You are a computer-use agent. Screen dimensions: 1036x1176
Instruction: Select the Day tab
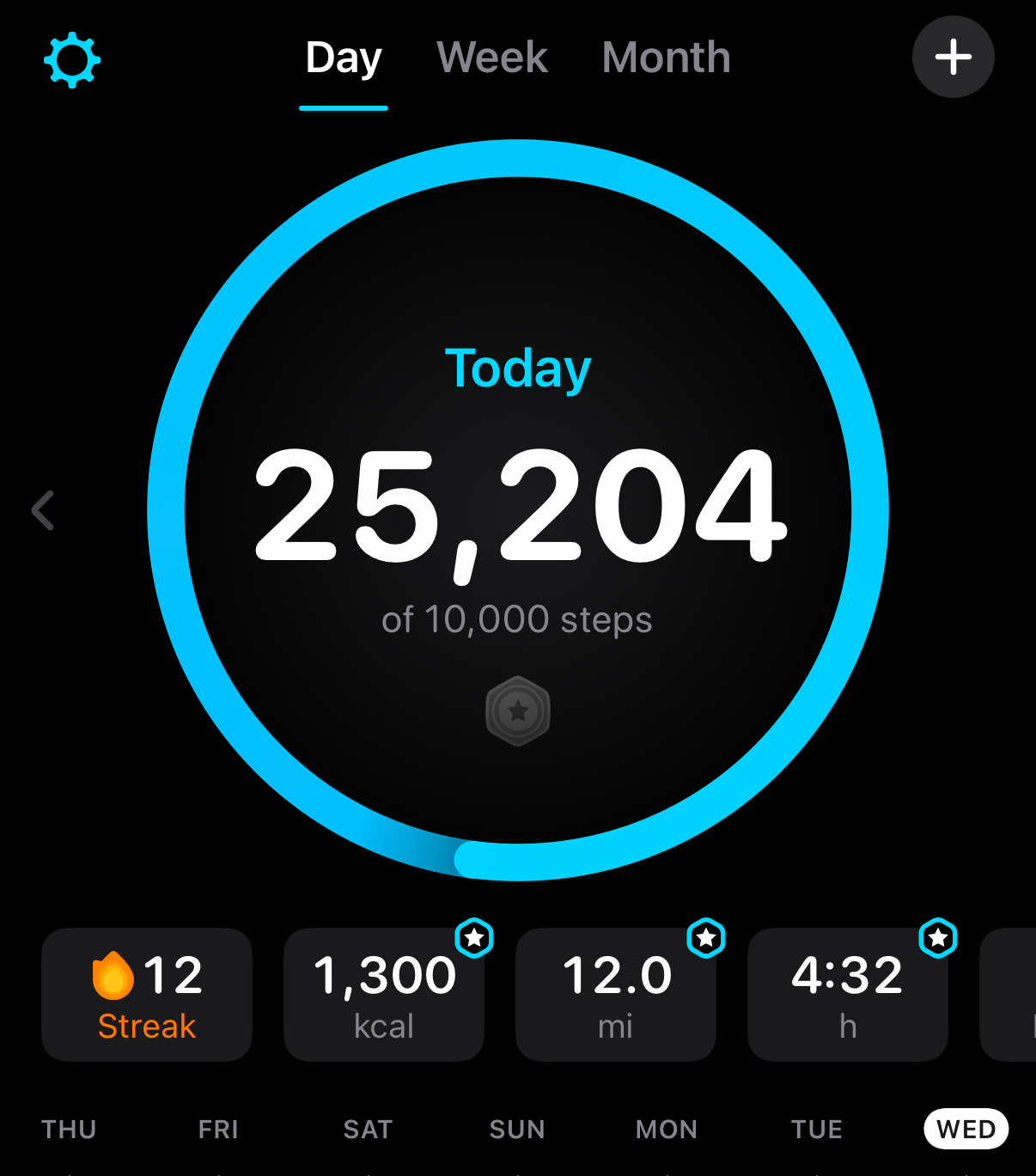tap(344, 58)
